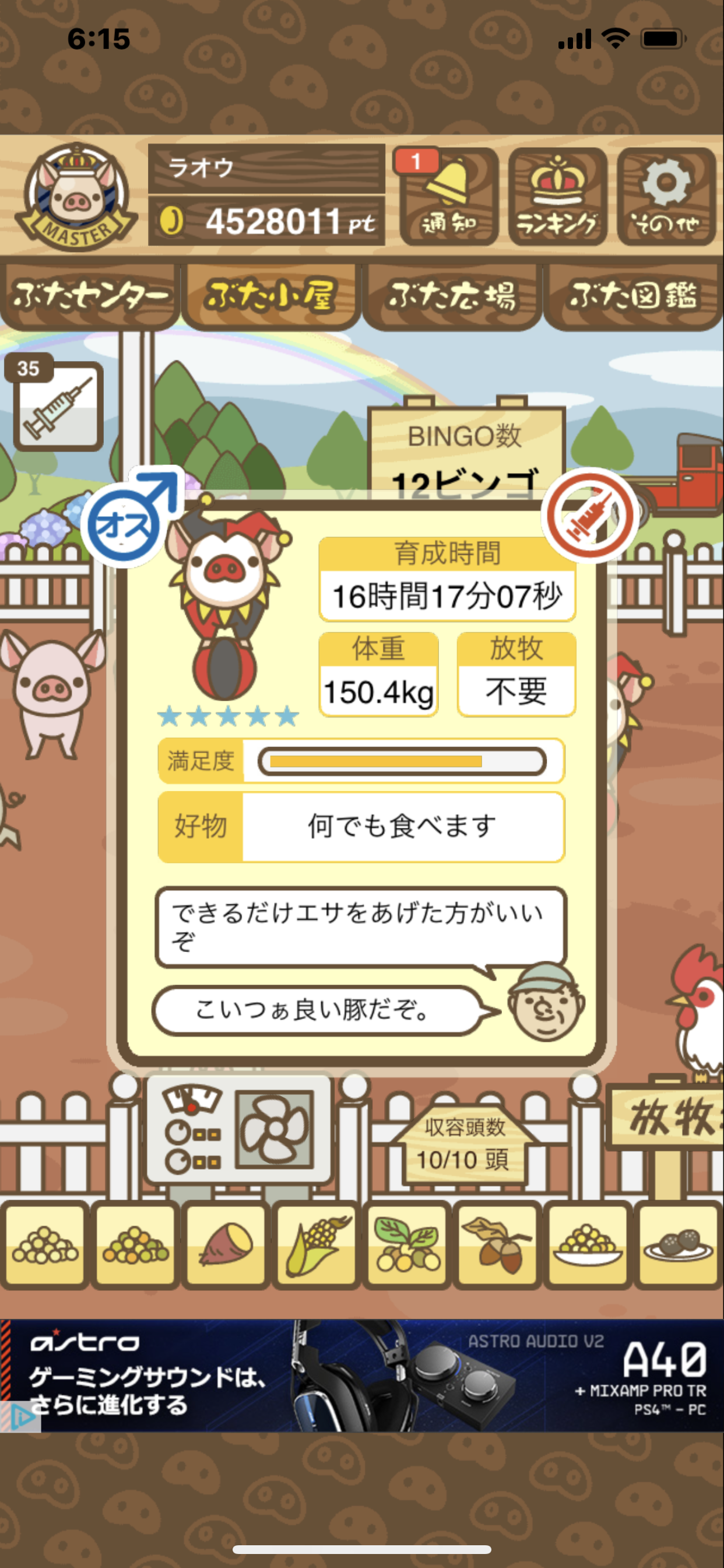Switch to the ぶたセンター tab
The image size is (724, 1568).
click(x=90, y=296)
